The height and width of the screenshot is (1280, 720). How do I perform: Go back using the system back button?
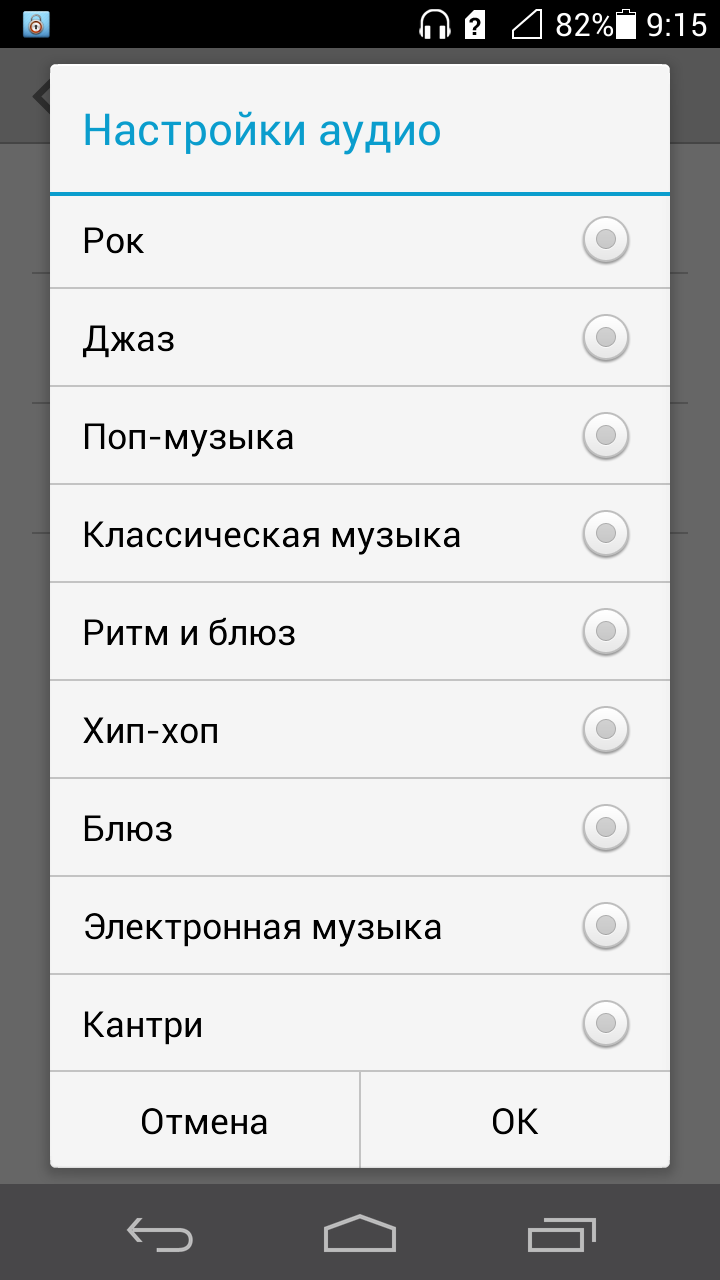[160, 1233]
